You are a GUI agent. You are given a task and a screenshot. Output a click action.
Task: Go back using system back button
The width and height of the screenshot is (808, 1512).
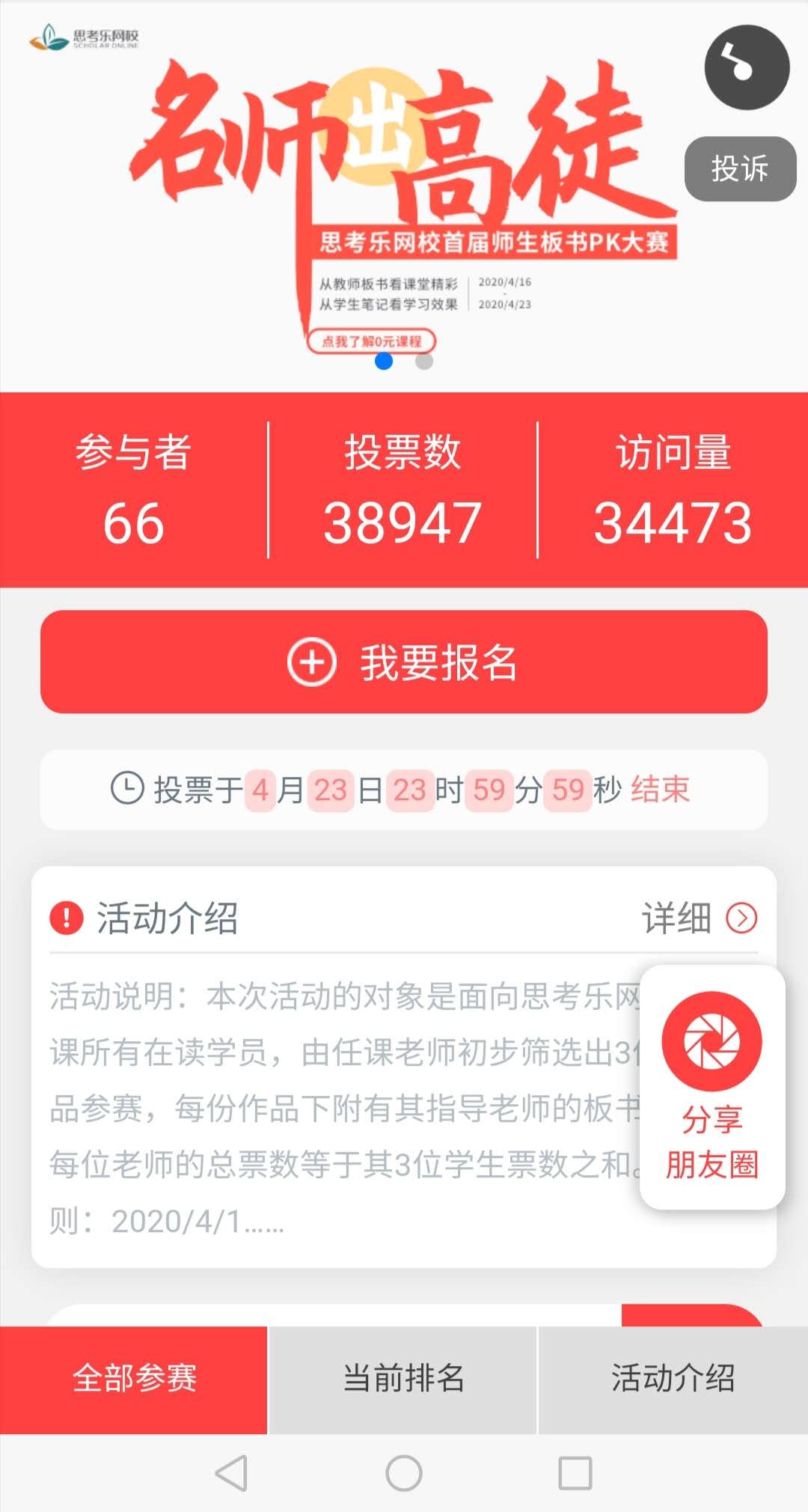[231, 1473]
